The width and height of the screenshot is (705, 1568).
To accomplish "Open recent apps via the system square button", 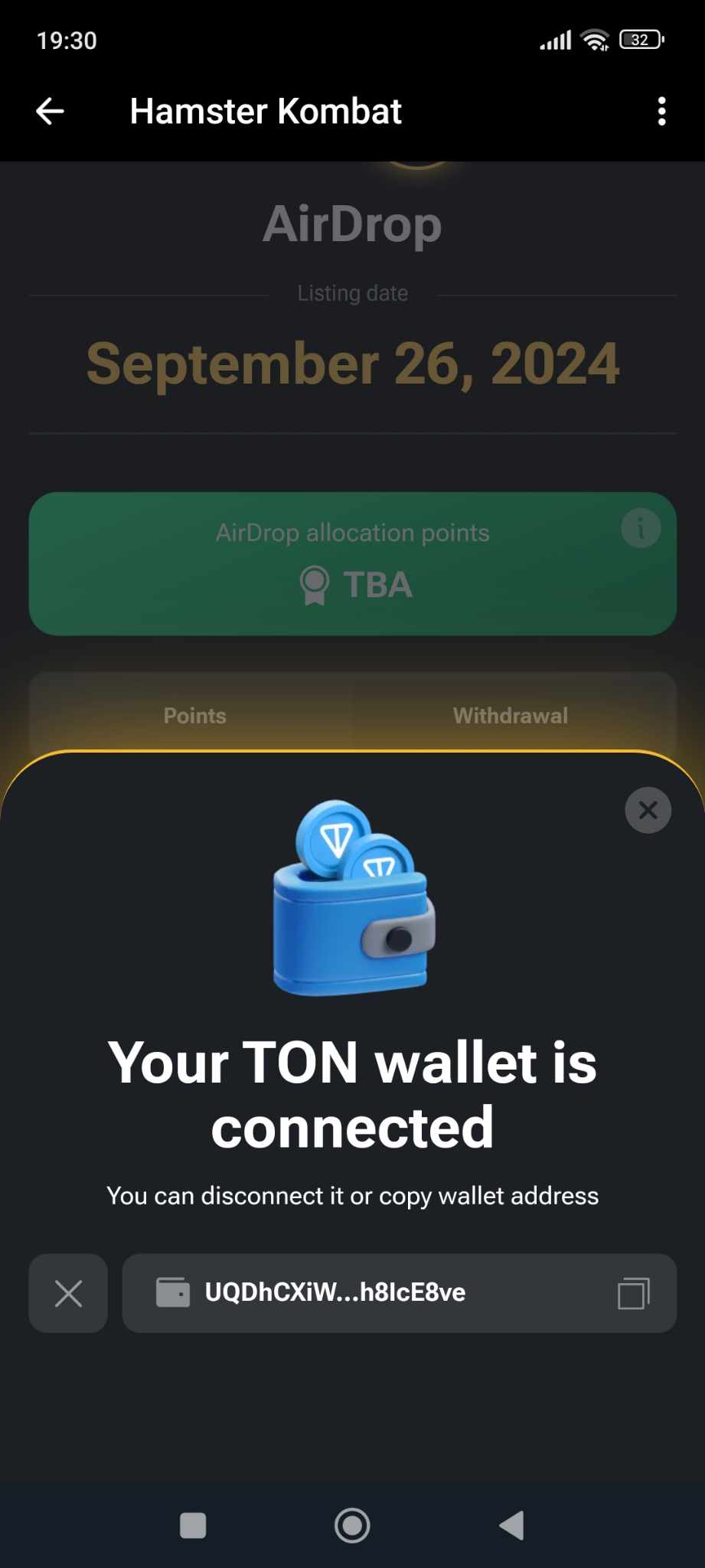I will click(x=193, y=1525).
